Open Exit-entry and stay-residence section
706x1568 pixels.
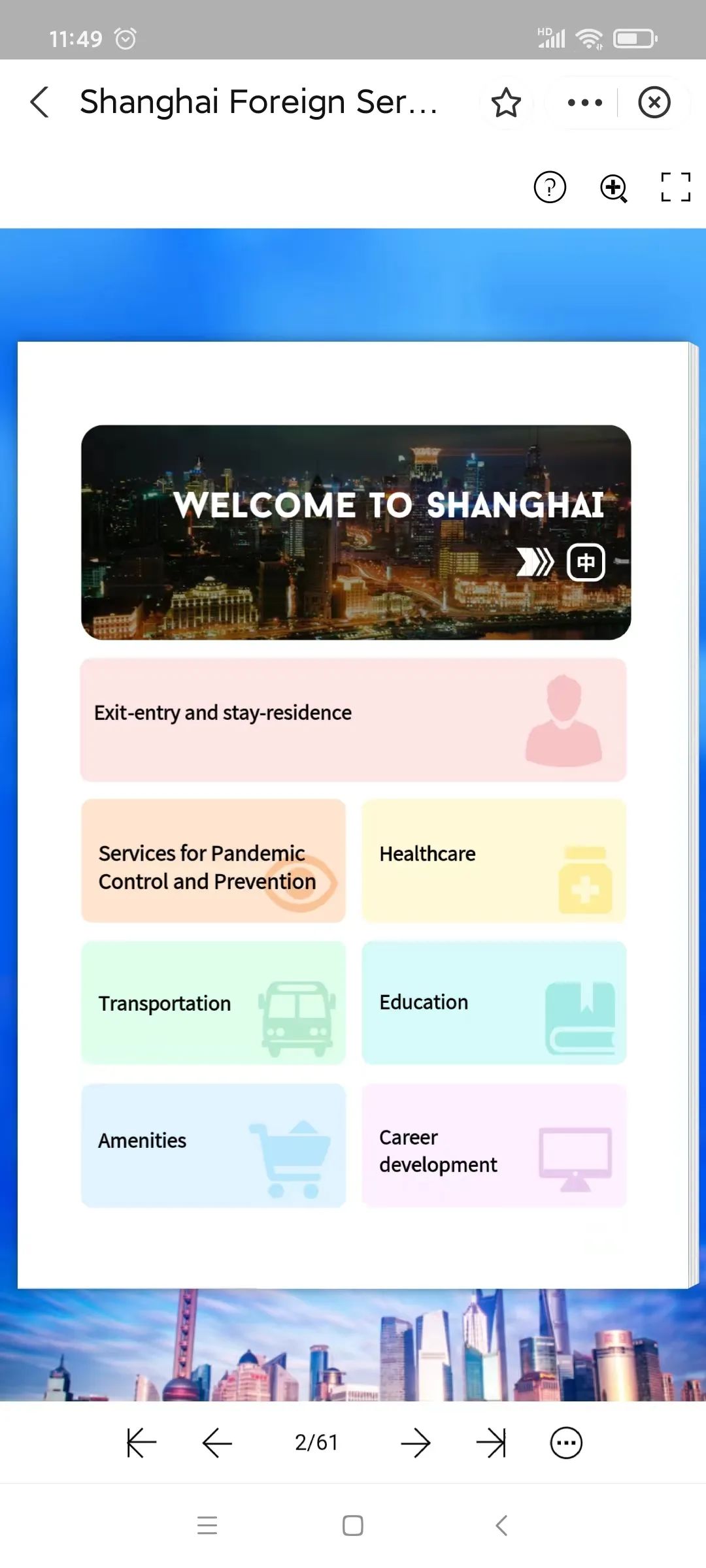coord(353,719)
